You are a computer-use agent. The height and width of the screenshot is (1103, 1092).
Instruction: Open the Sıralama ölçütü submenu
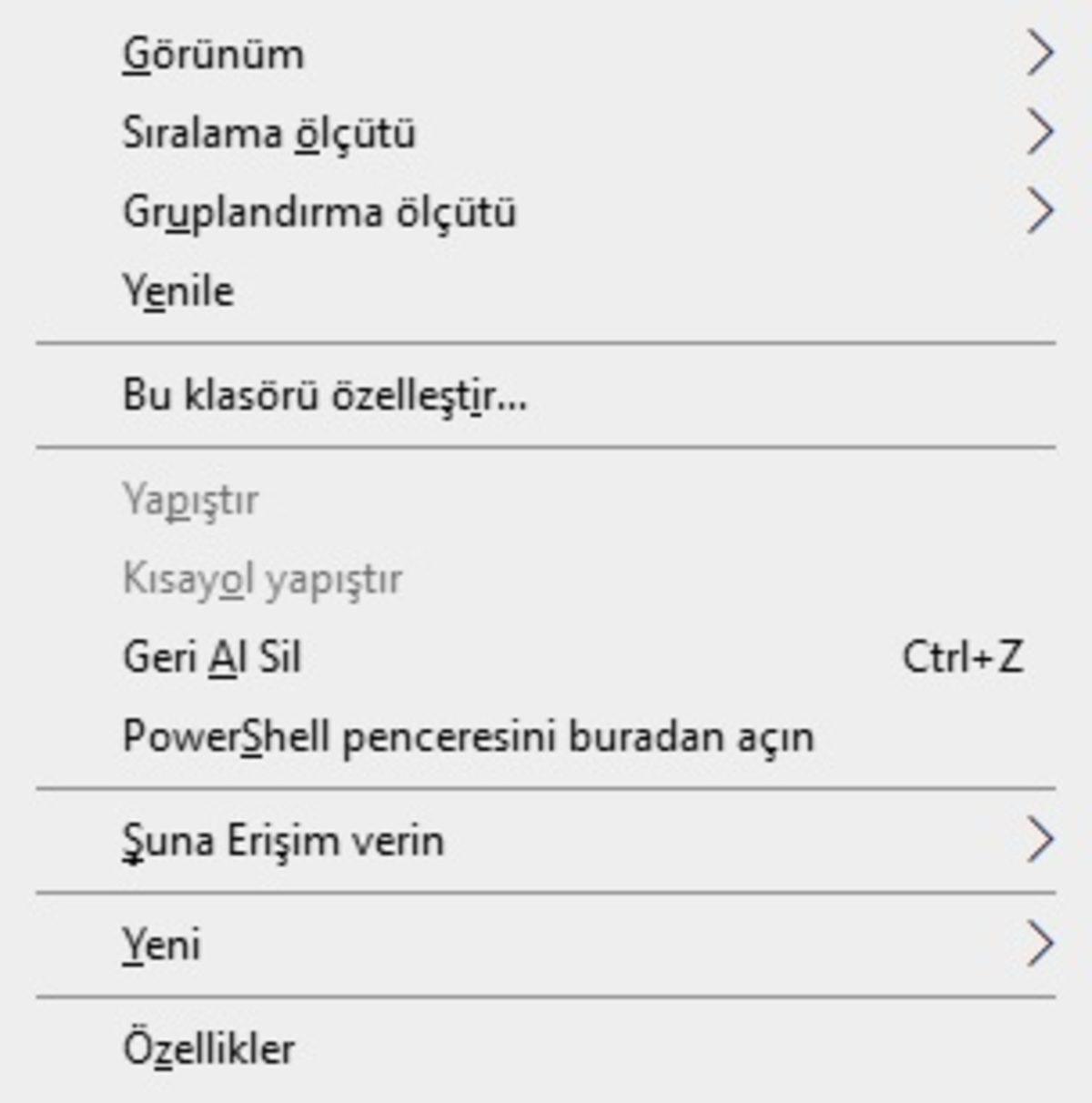click(268, 130)
